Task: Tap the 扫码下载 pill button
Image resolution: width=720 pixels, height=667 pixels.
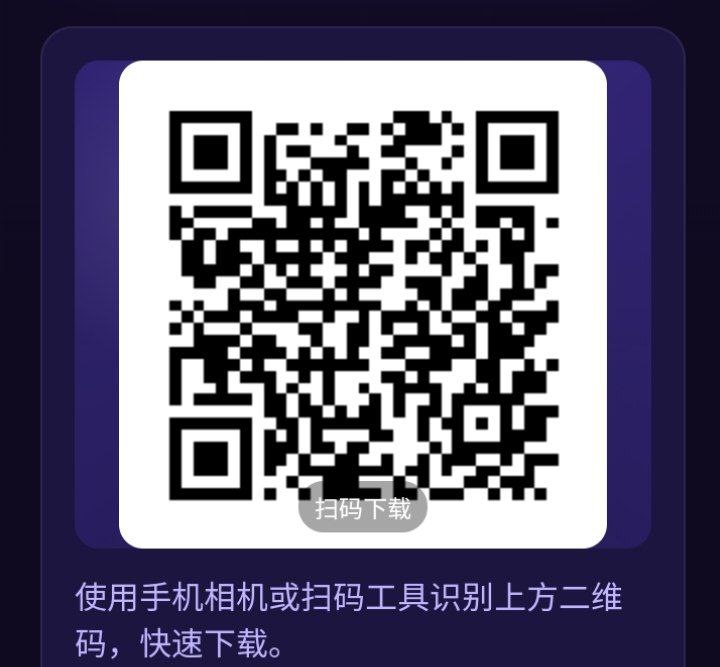Action: (363, 508)
